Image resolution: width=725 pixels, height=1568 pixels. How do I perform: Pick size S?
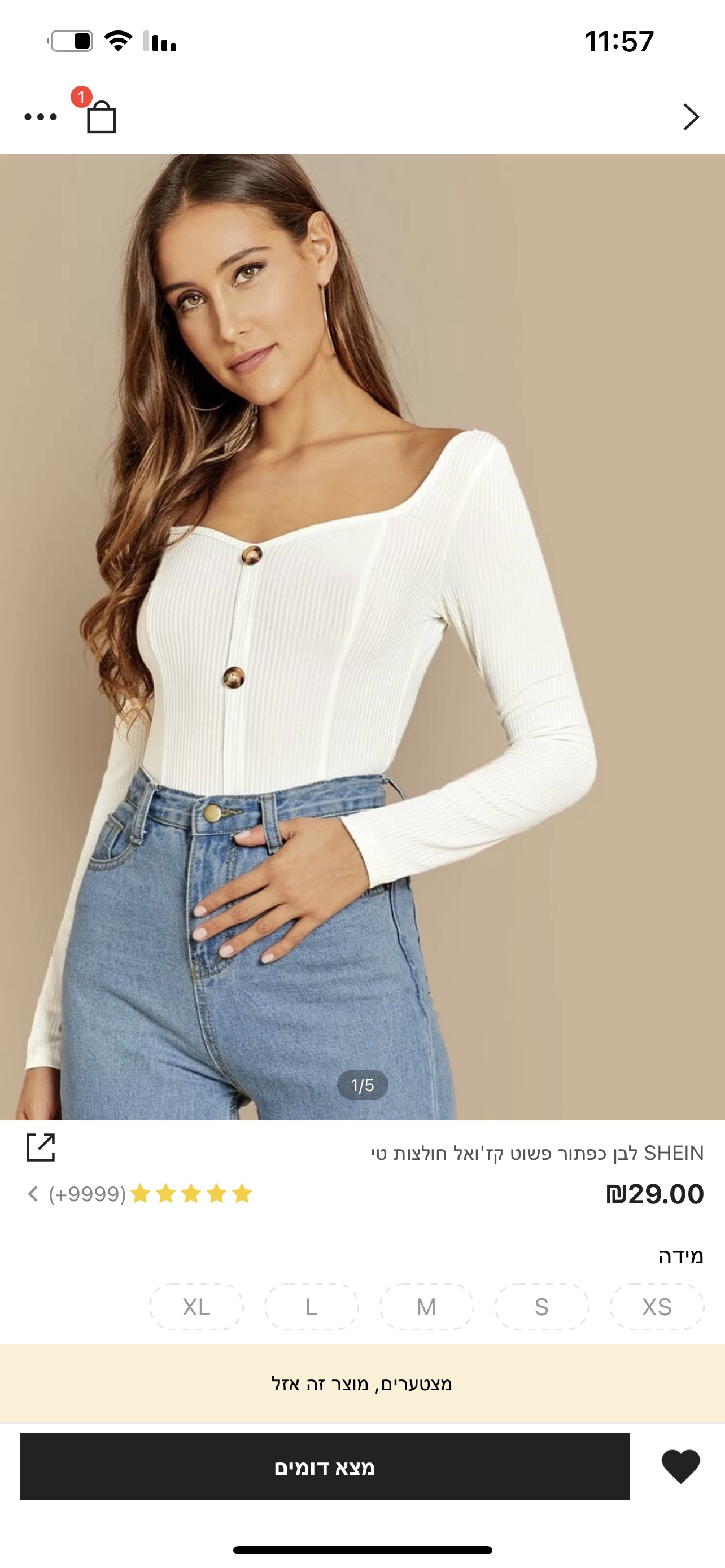(541, 1307)
